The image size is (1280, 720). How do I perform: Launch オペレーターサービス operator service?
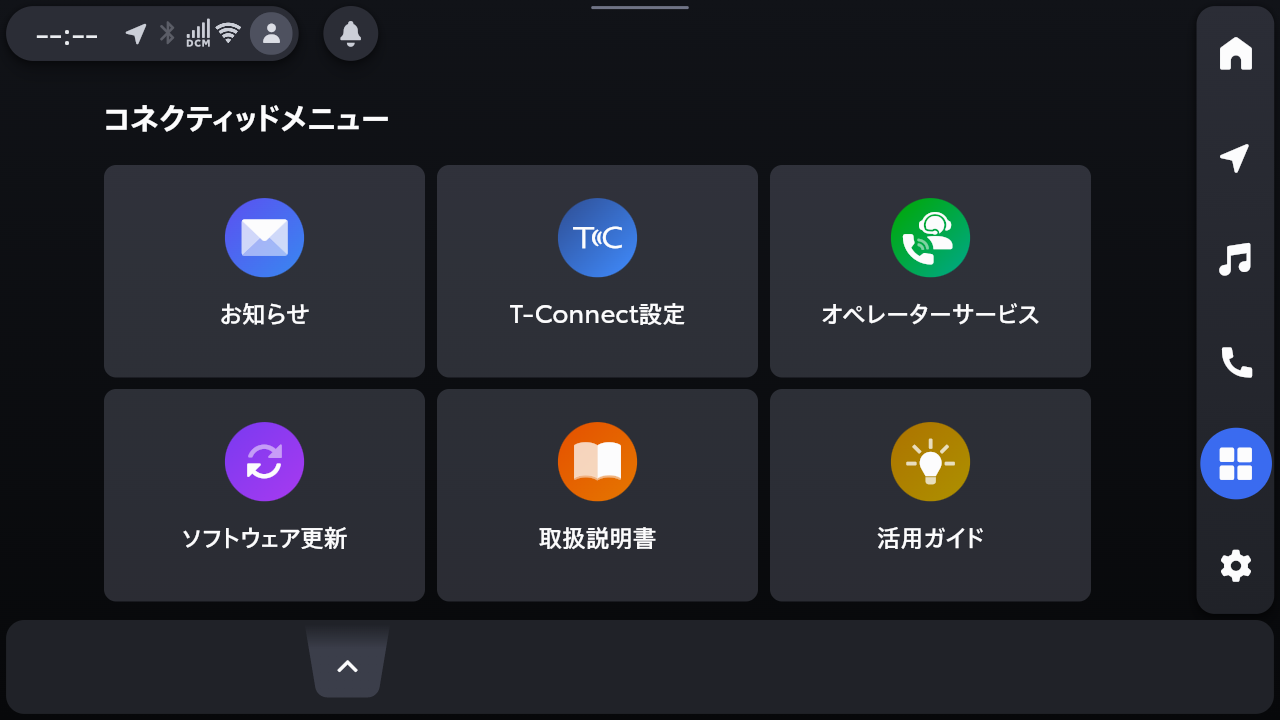click(930, 271)
